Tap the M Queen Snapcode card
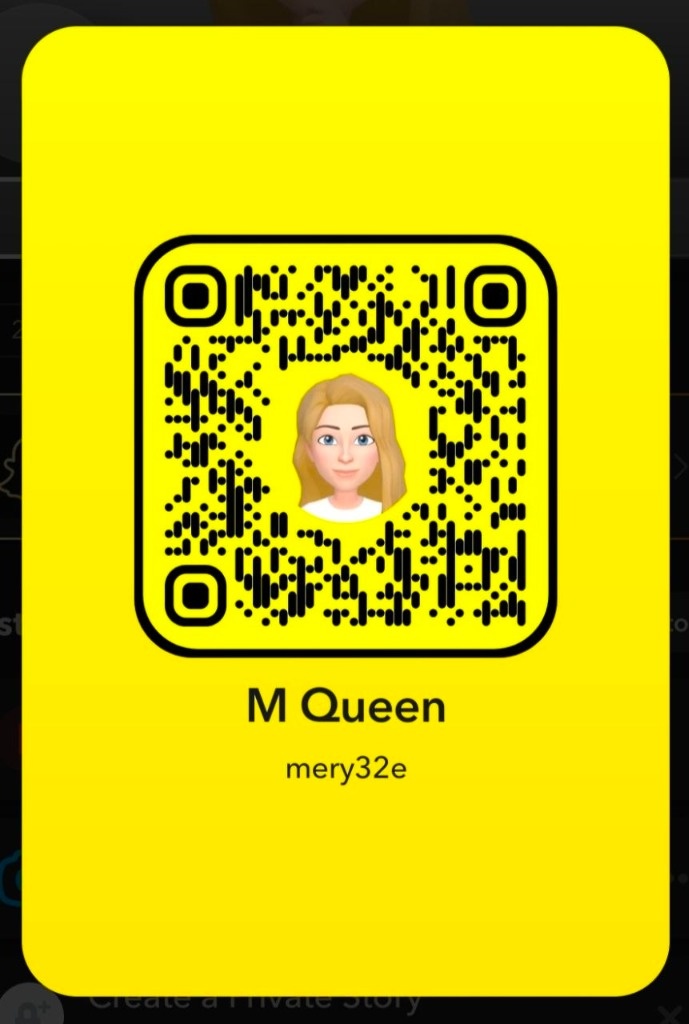Screen dimensions: 689x1024 click(x=345, y=447)
